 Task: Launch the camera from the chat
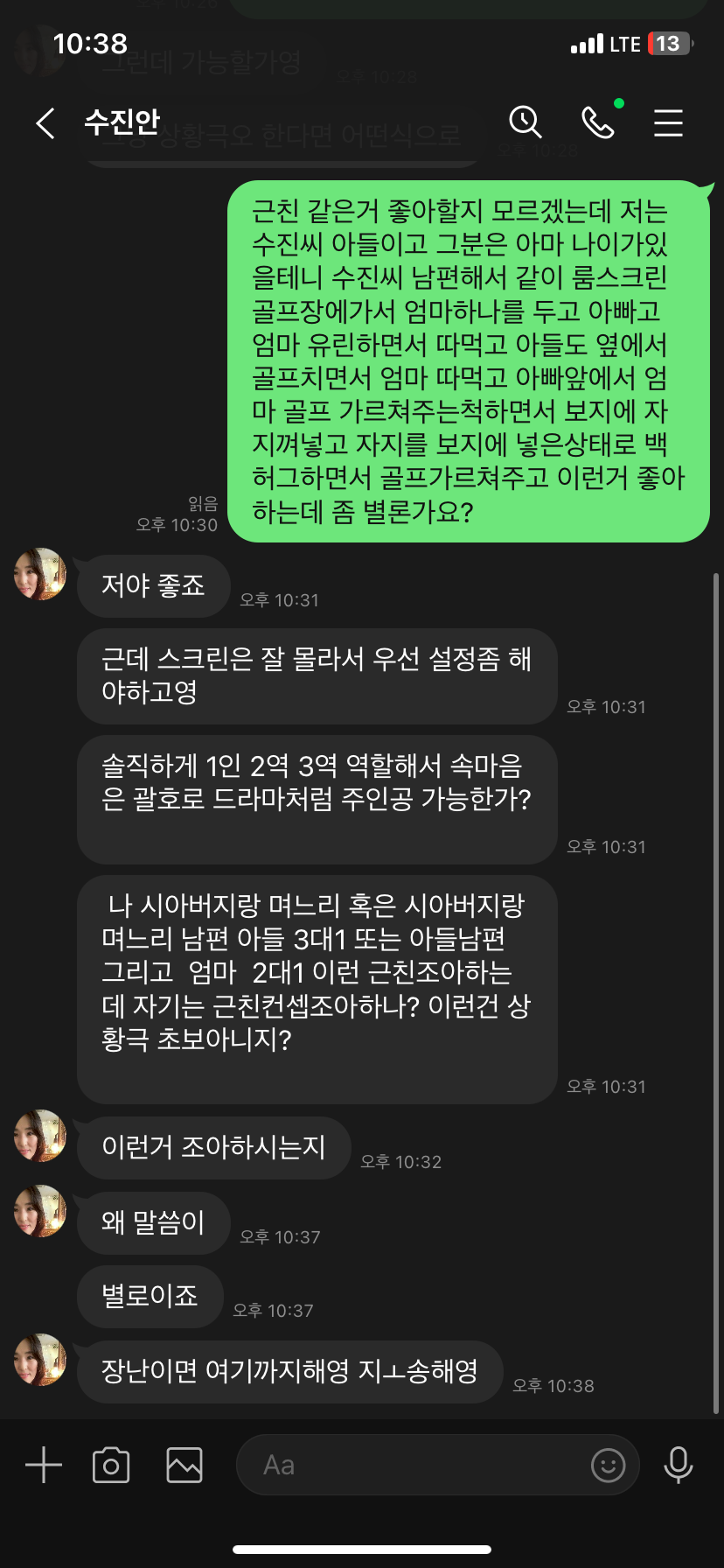coord(111,1465)
